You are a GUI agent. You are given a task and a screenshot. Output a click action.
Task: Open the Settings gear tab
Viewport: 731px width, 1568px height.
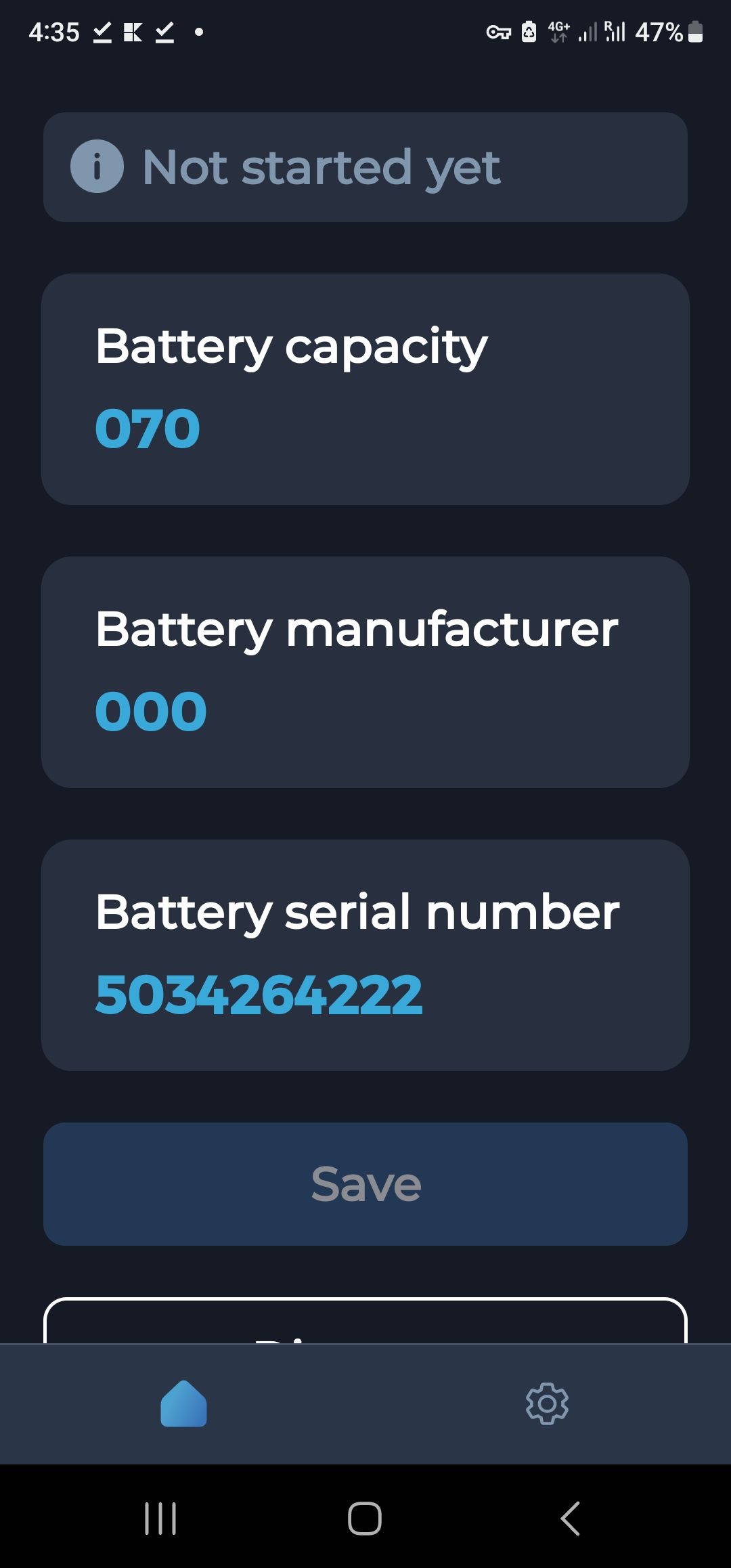coord(547,1404)
